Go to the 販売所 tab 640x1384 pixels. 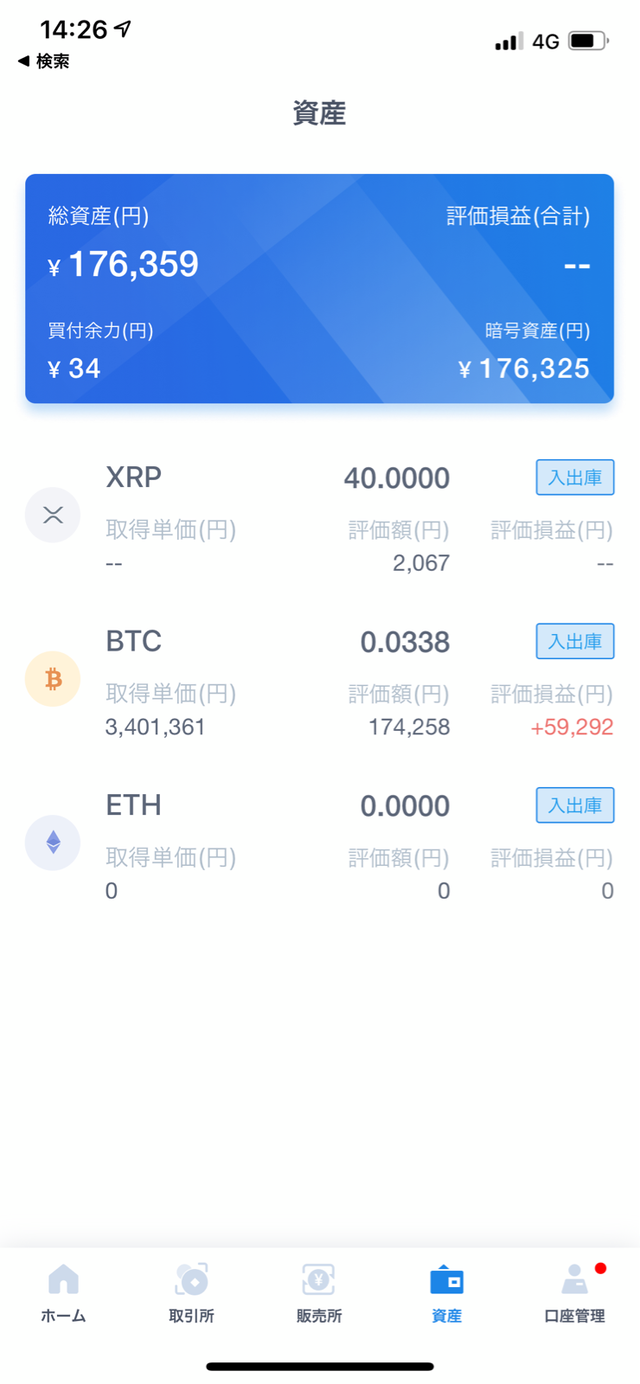(319, 1294)
